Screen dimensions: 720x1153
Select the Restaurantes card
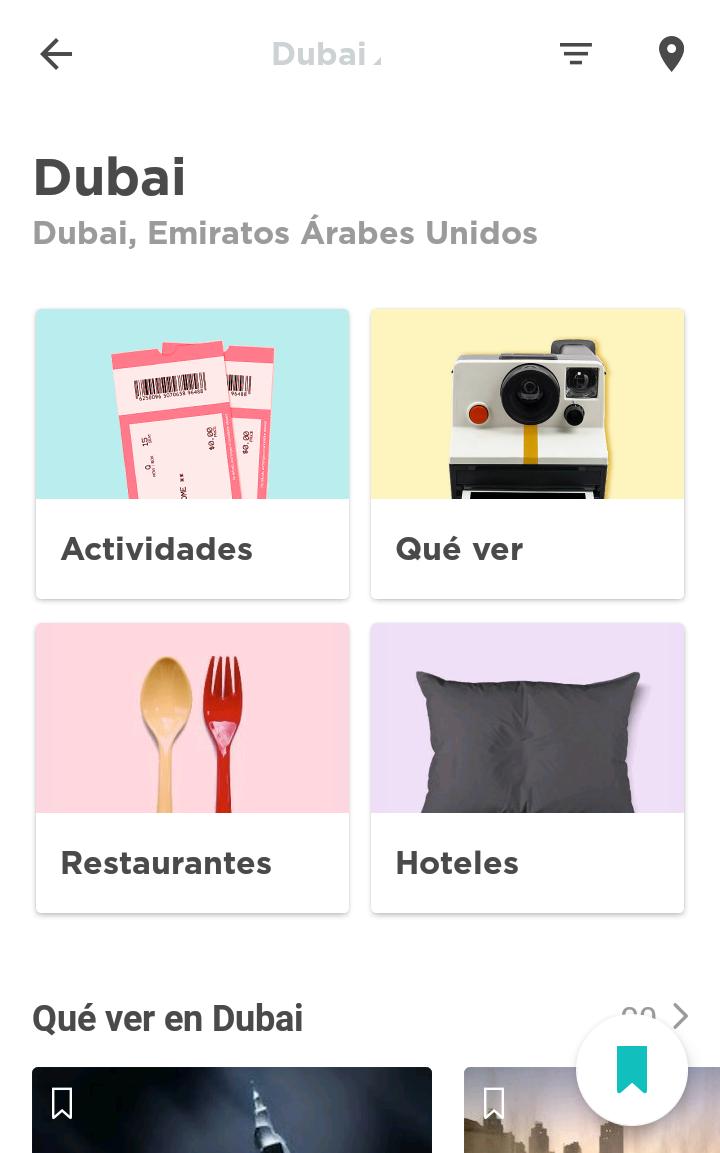click(x=193, y=768)
